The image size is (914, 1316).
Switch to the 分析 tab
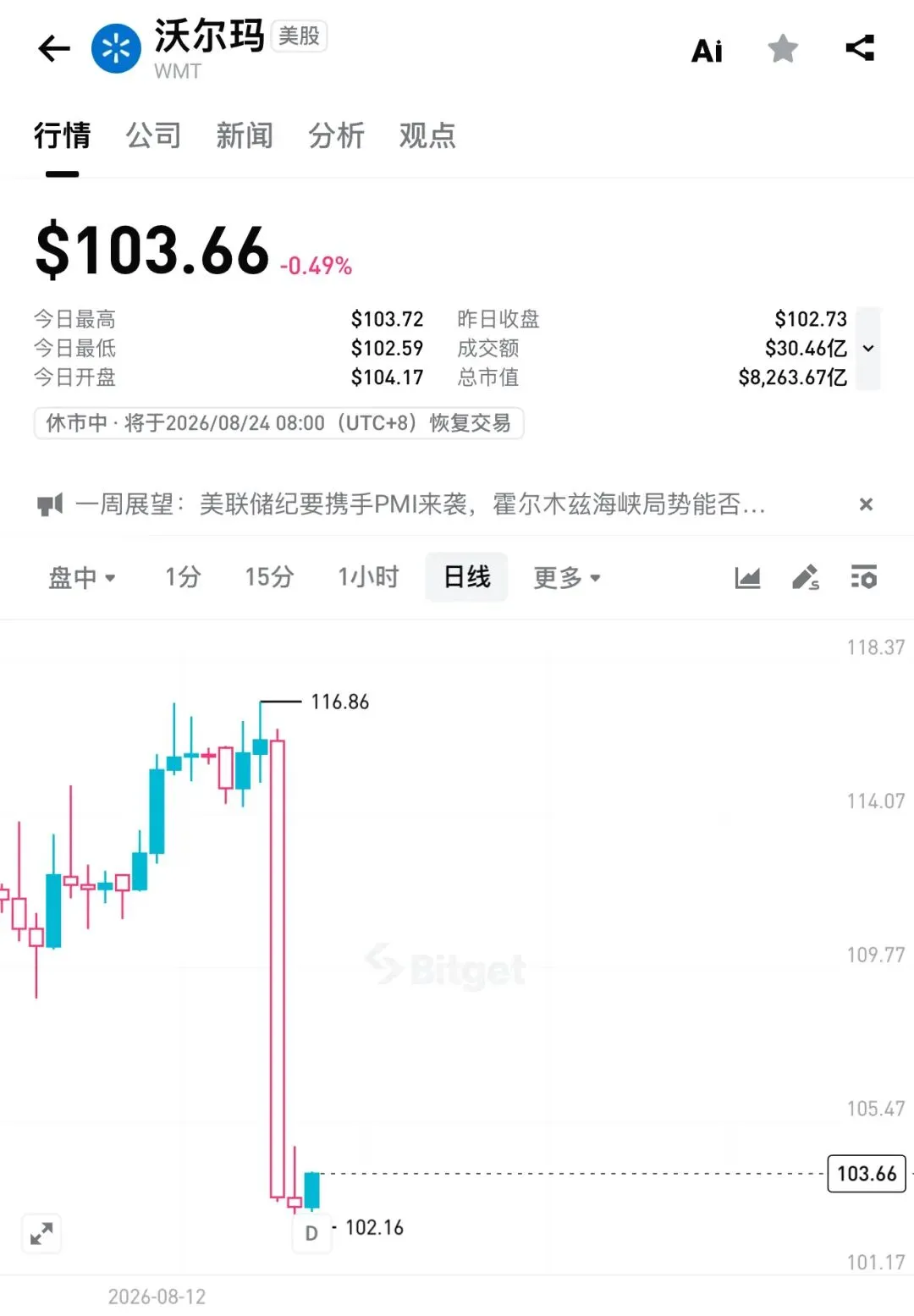coord(336,135)
